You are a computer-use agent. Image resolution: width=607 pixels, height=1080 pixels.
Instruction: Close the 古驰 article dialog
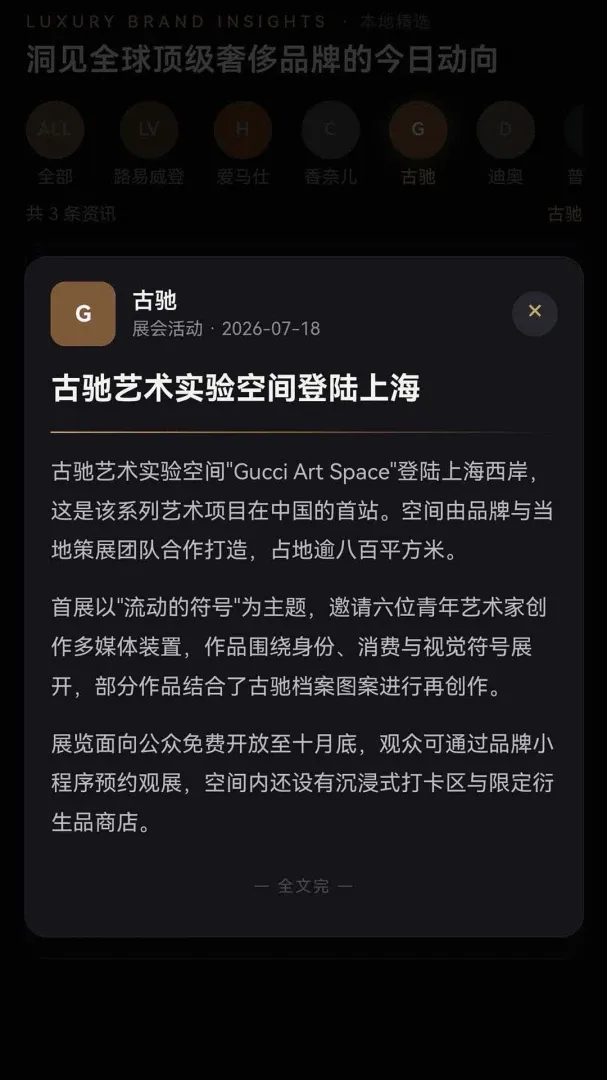click(535, 313)
